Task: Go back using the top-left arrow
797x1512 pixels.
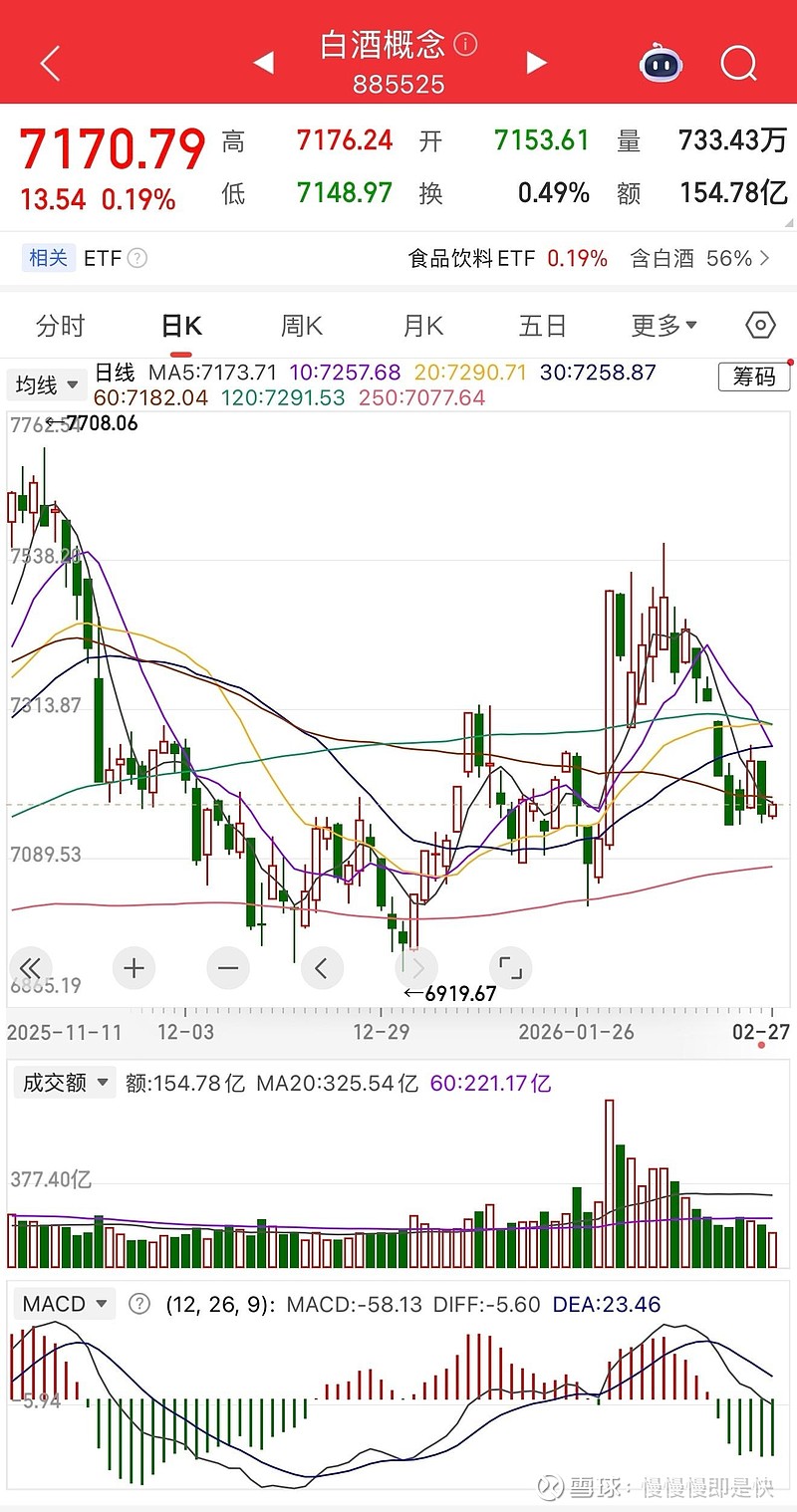Action: pos(50,64)
